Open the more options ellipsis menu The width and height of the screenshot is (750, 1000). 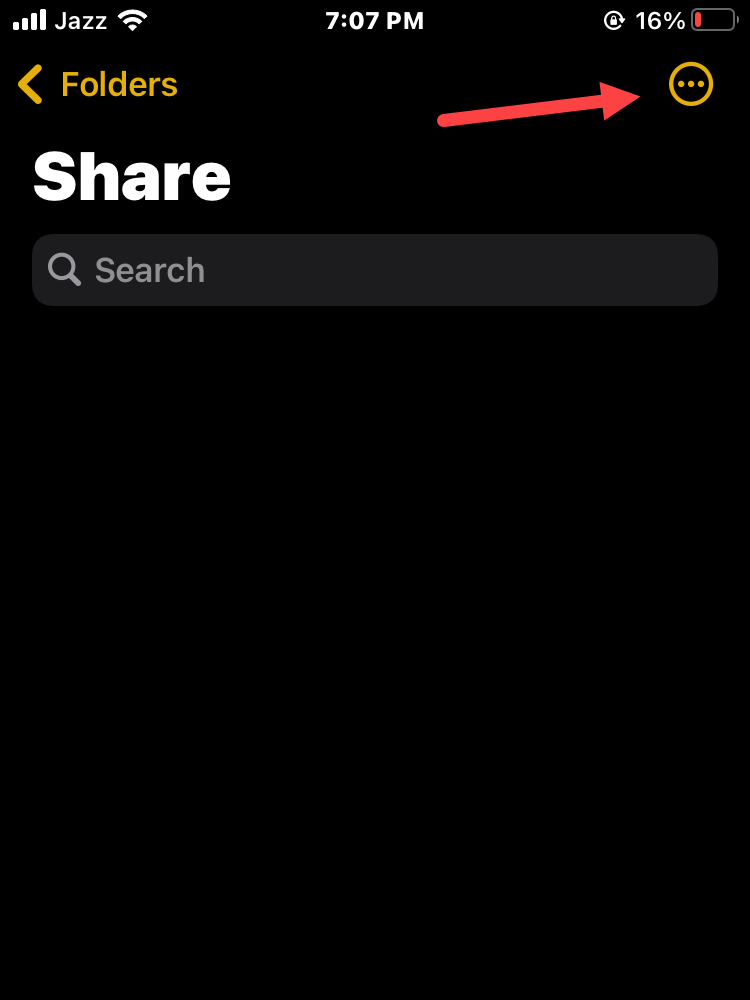pos(691,84)
